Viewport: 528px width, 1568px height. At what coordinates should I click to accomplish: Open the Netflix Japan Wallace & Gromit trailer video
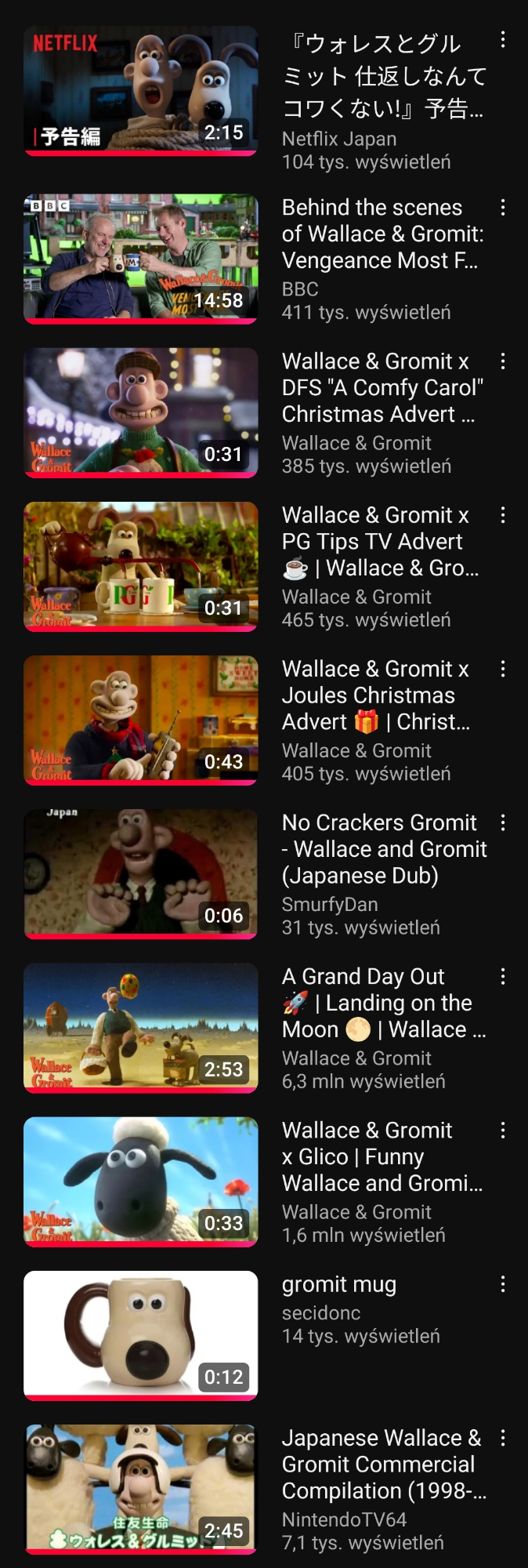coord(141,90)
